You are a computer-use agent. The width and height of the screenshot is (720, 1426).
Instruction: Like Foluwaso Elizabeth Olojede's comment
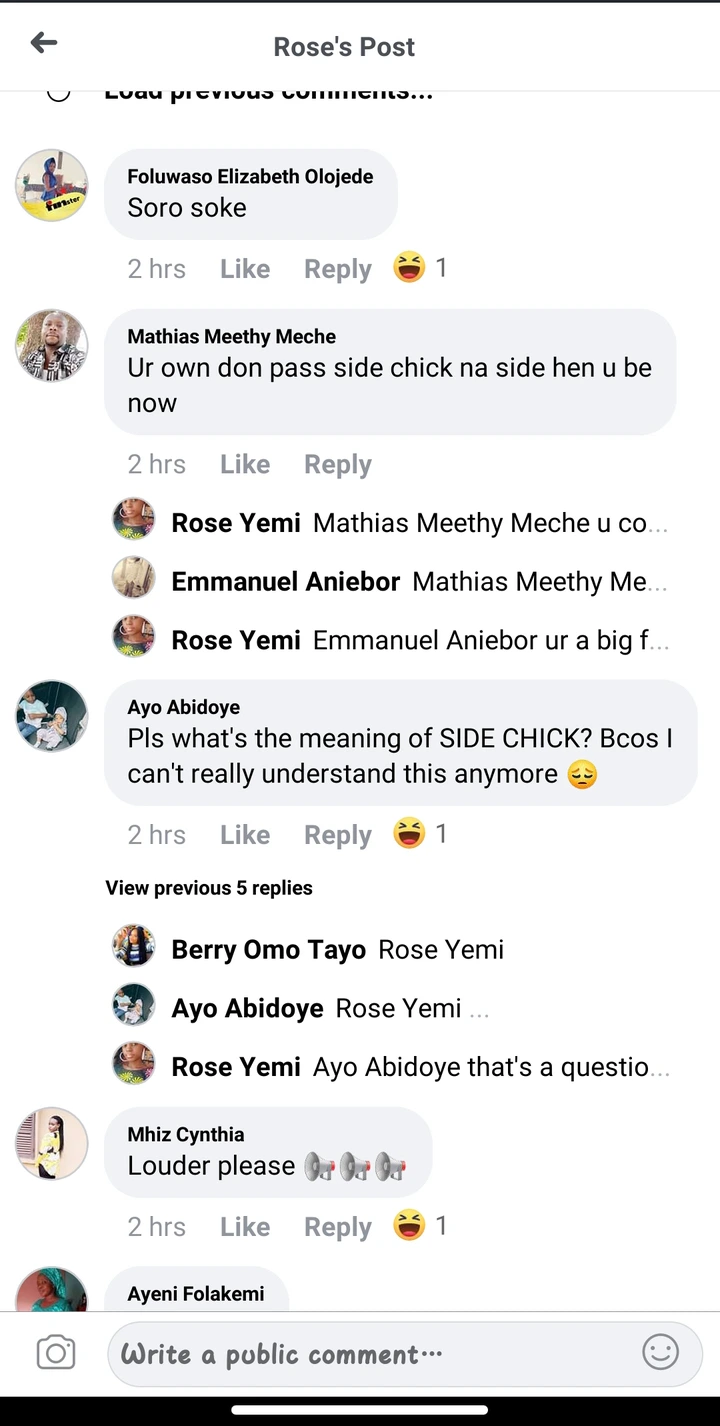[x=245, y=269]
